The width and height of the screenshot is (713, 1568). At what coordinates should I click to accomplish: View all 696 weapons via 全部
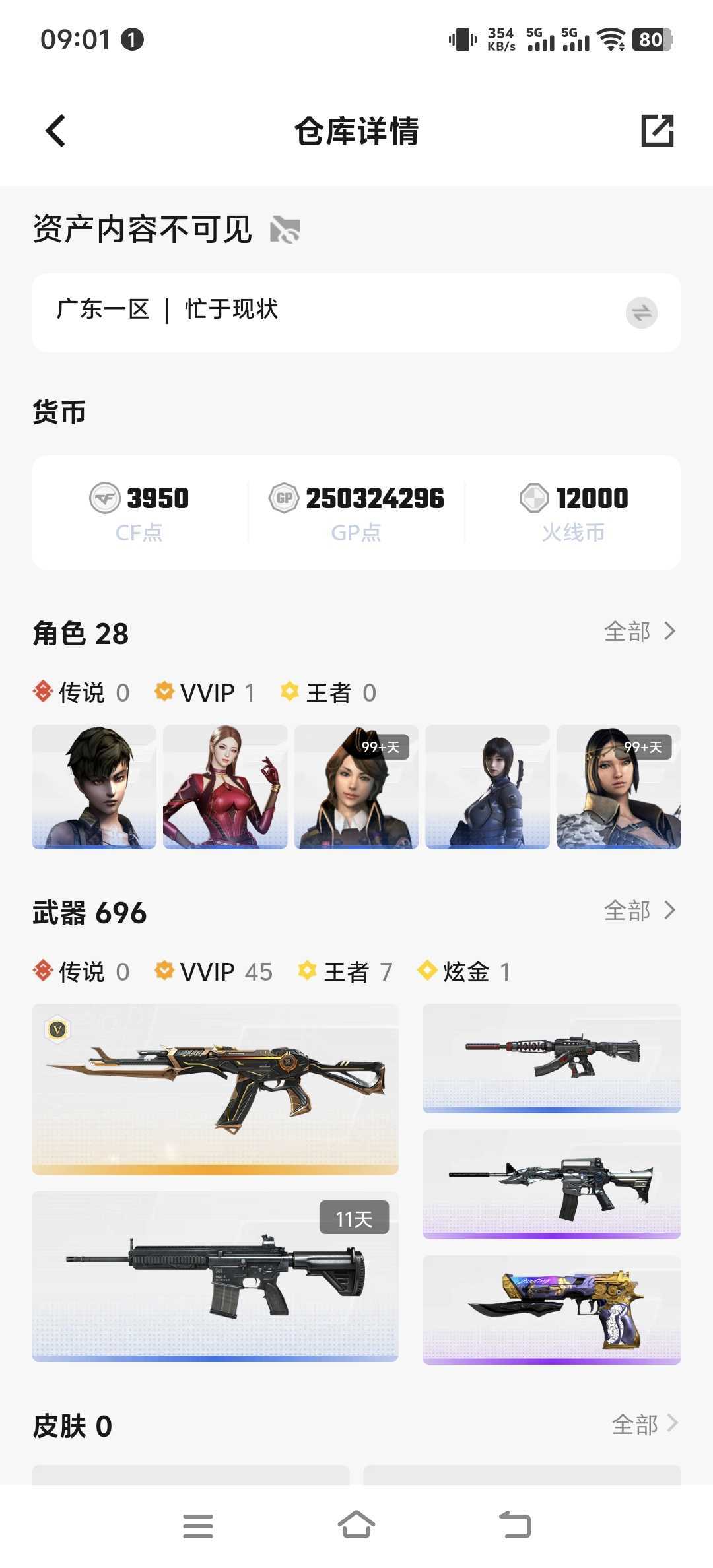[640, 911]
